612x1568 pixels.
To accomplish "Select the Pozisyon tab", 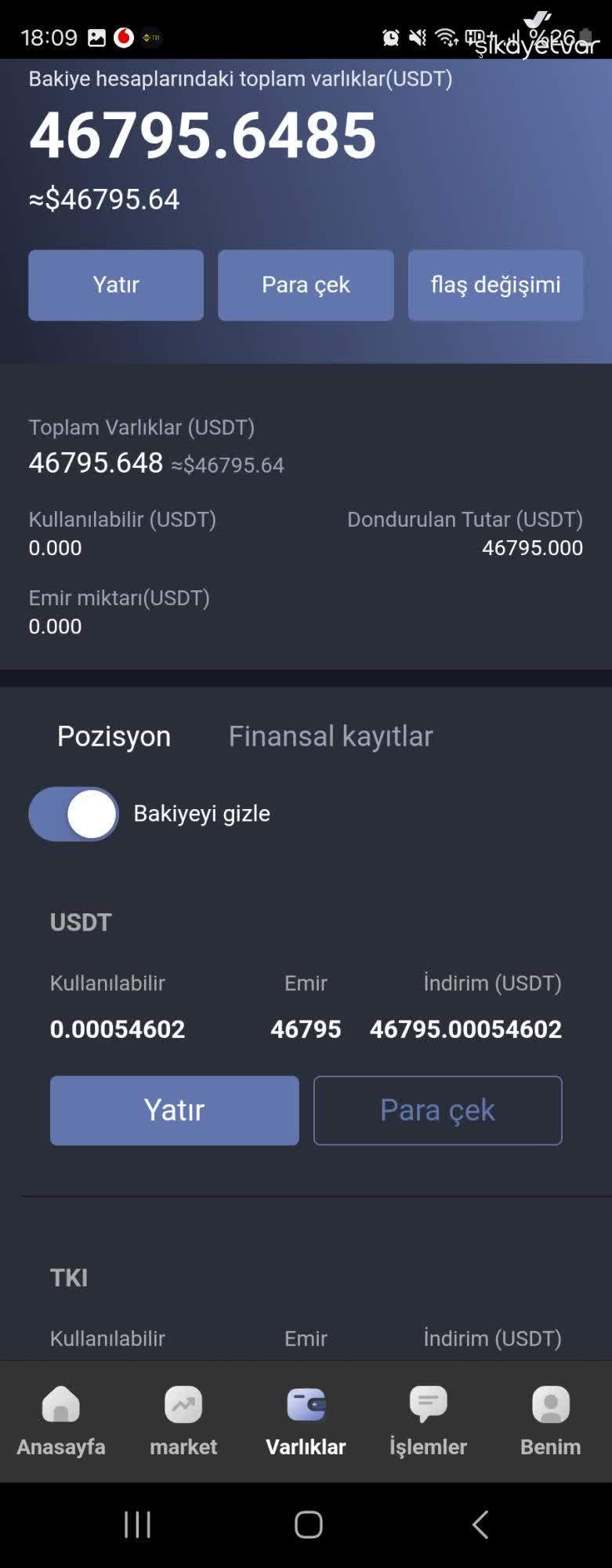I will (113, 735).
